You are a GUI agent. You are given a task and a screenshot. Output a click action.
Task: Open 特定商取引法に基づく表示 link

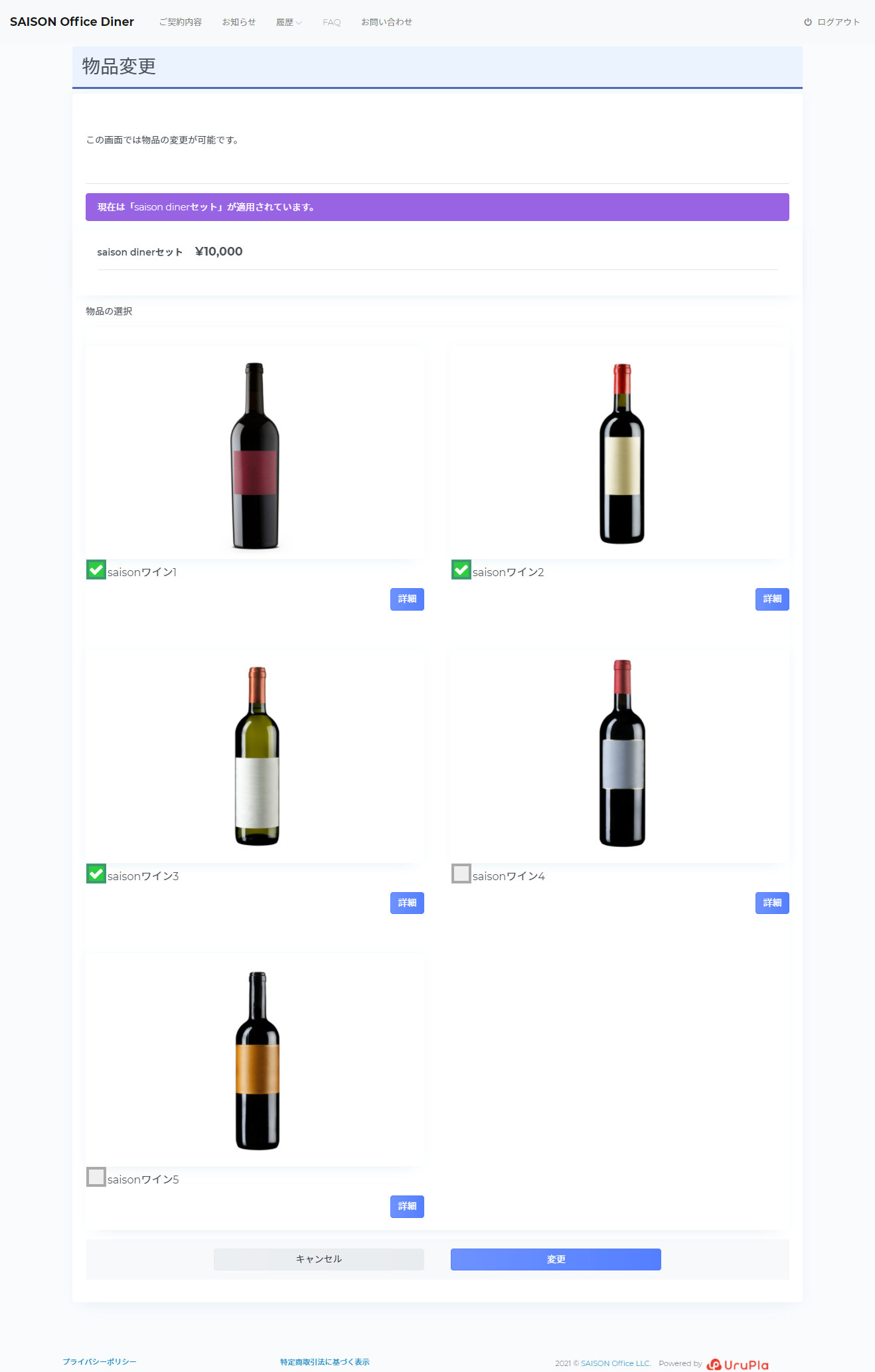[x=325, y=1362]
